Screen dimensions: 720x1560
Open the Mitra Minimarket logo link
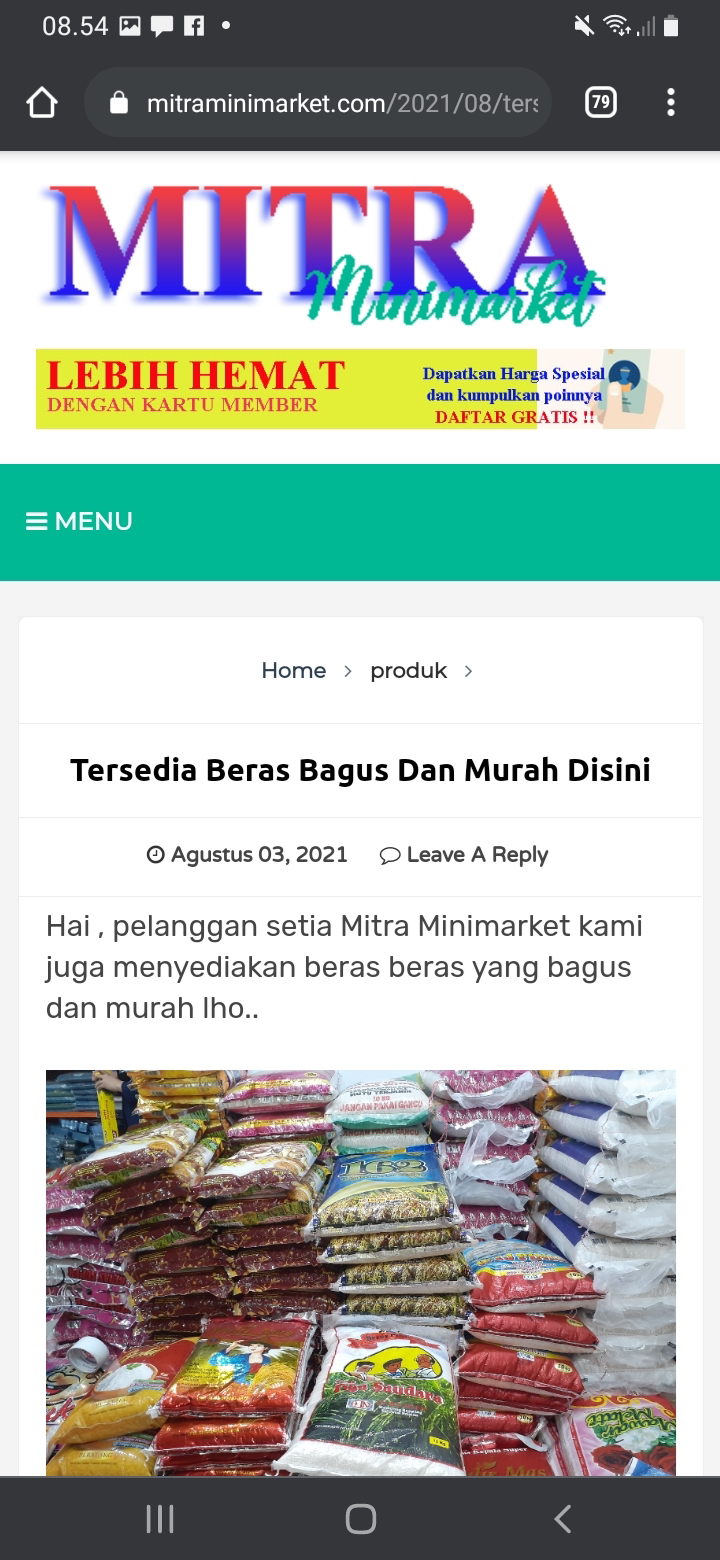322,256
